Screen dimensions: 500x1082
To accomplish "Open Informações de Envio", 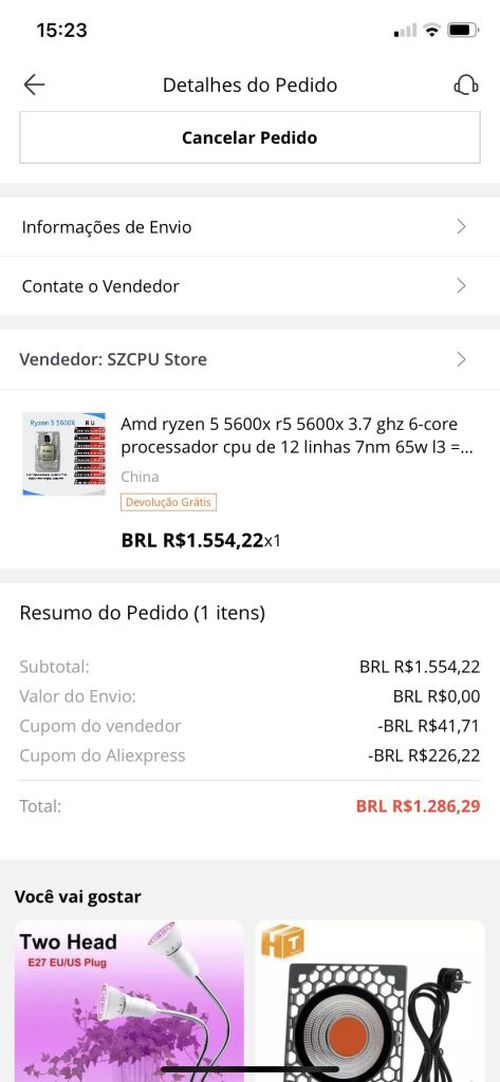I will coord(250,227).
